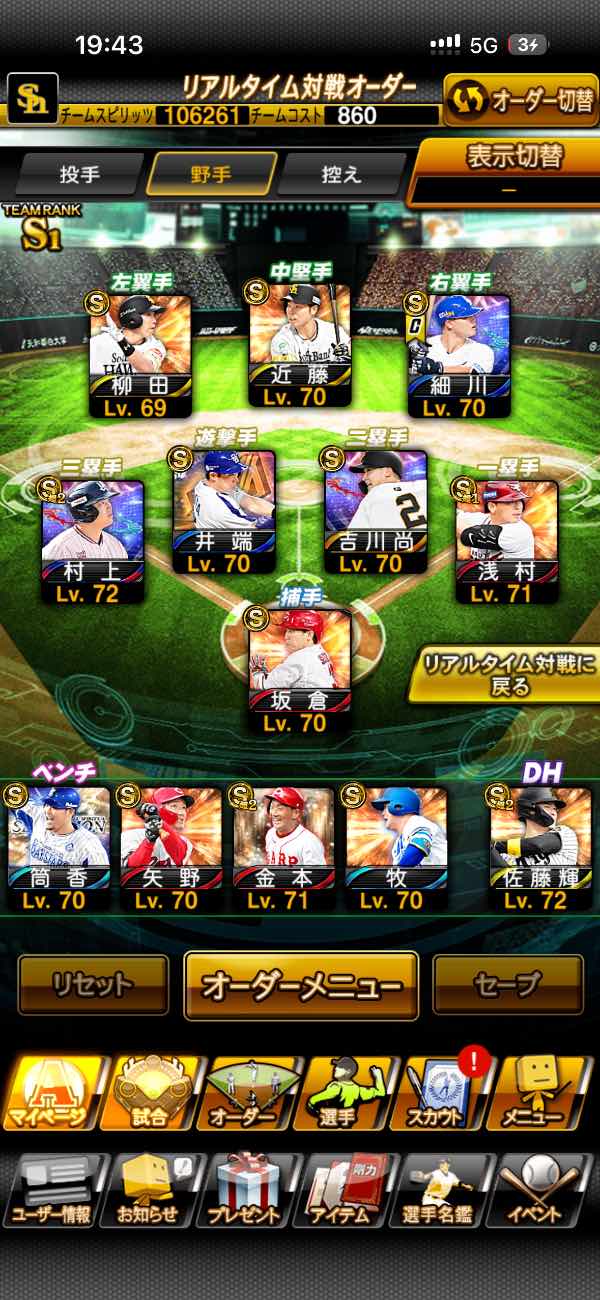The height and width of the screenshot is (1300, 600).
Task: Go to マイページ
Action: pos(55,1092)
